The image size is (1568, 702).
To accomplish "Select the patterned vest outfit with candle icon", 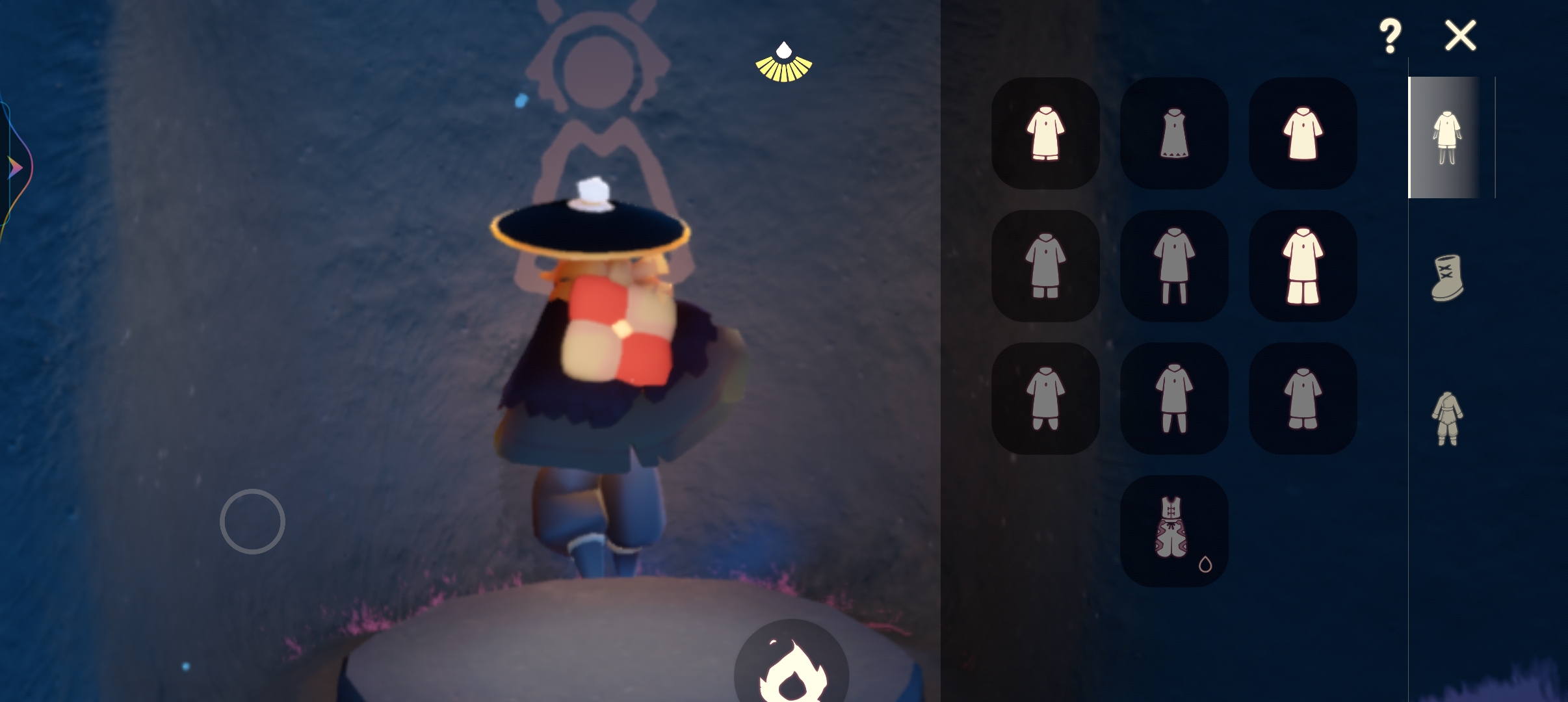I will pyautogui.click(x=1174, y=531).
